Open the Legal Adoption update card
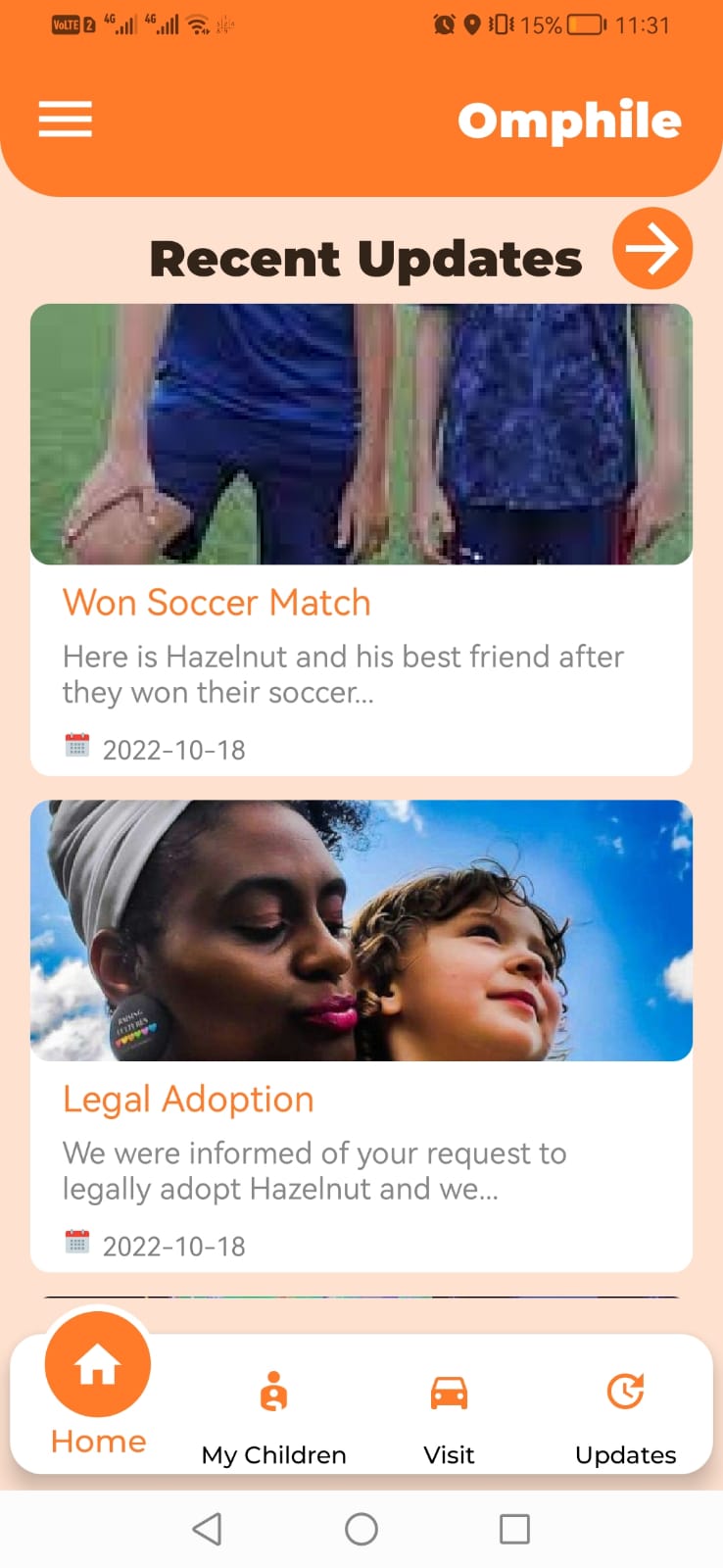The image size is (723, 1568). [x=361, y=1099]
